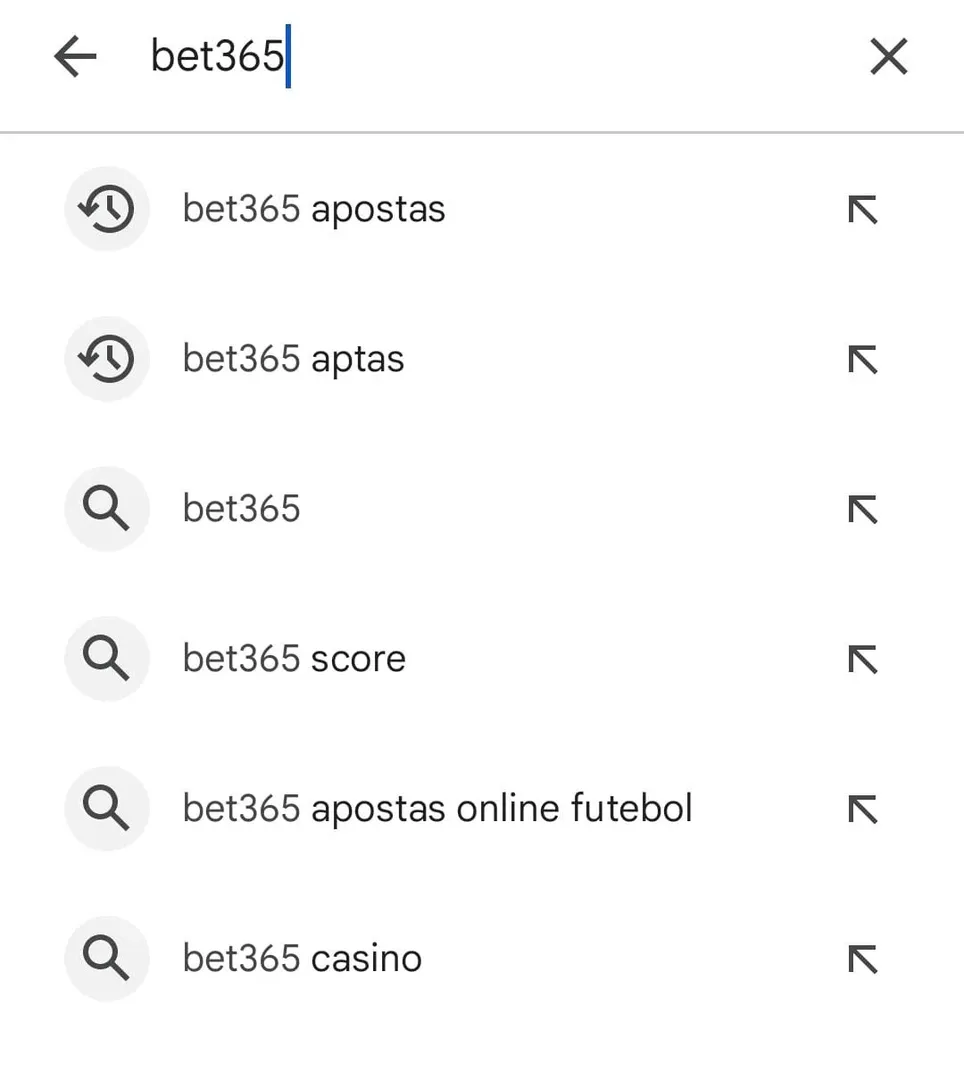The image size is (964, 1080).
Task: Click the history icon beside bet365 apostas
Action: (106, 209)
